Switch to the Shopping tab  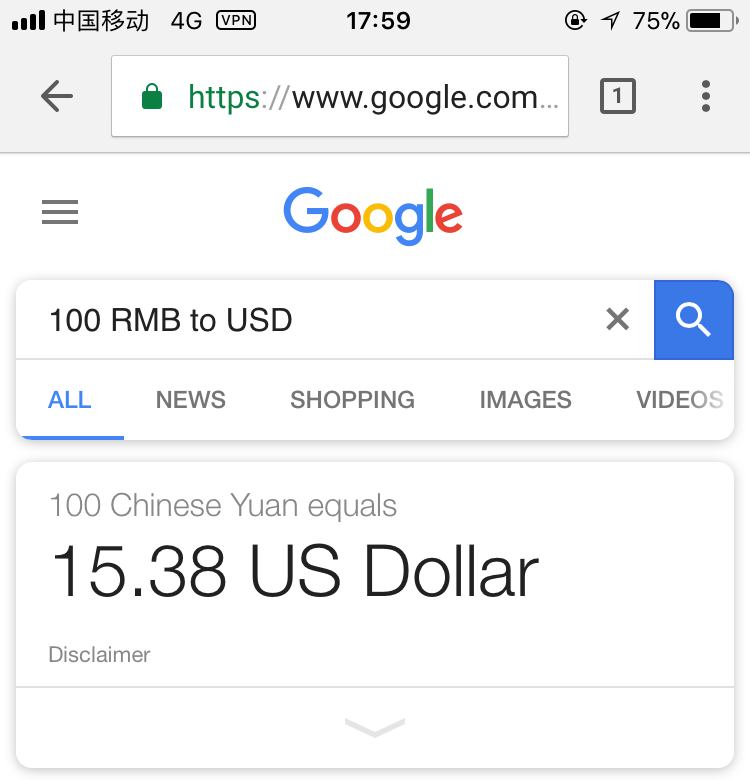352,400
